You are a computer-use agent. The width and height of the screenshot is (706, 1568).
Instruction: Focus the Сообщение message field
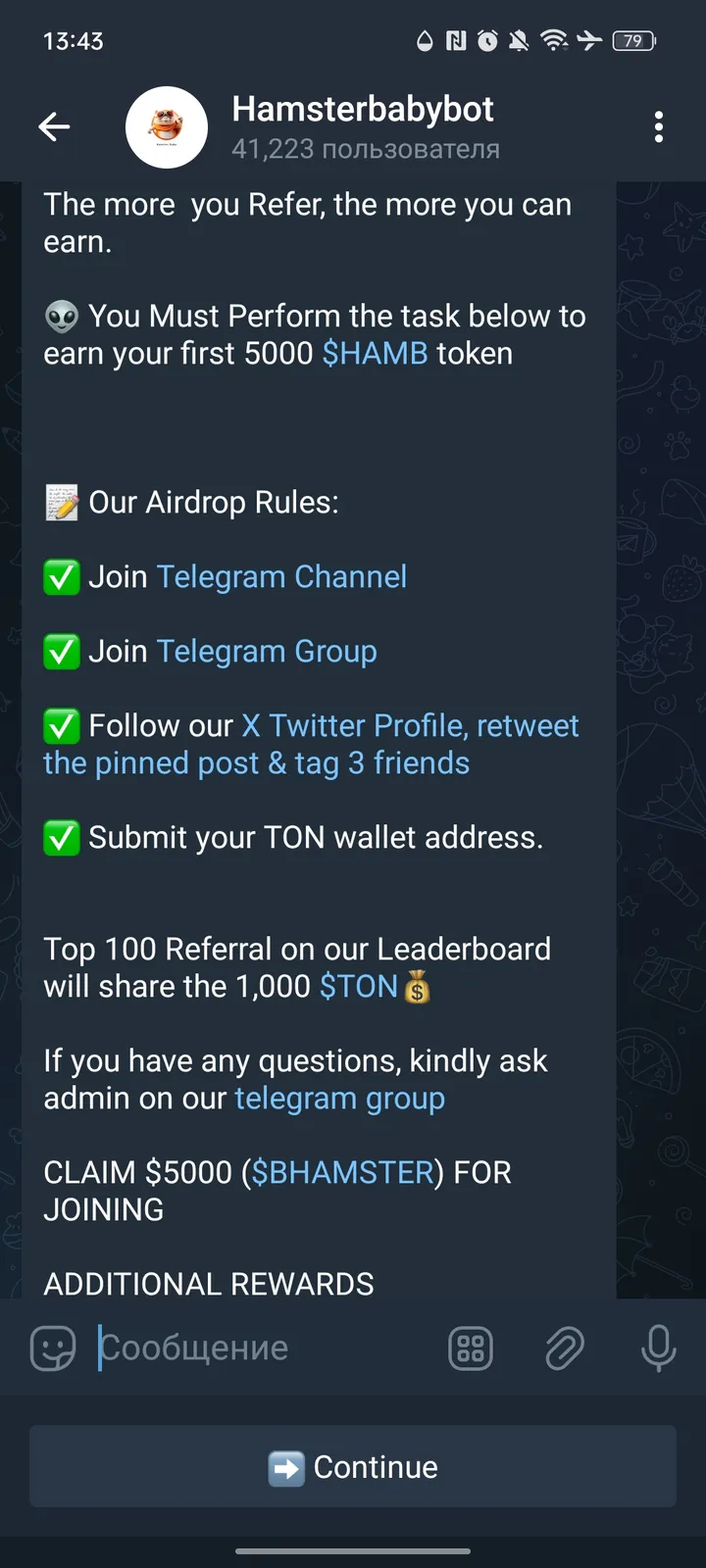click(x=265, y=1348)
